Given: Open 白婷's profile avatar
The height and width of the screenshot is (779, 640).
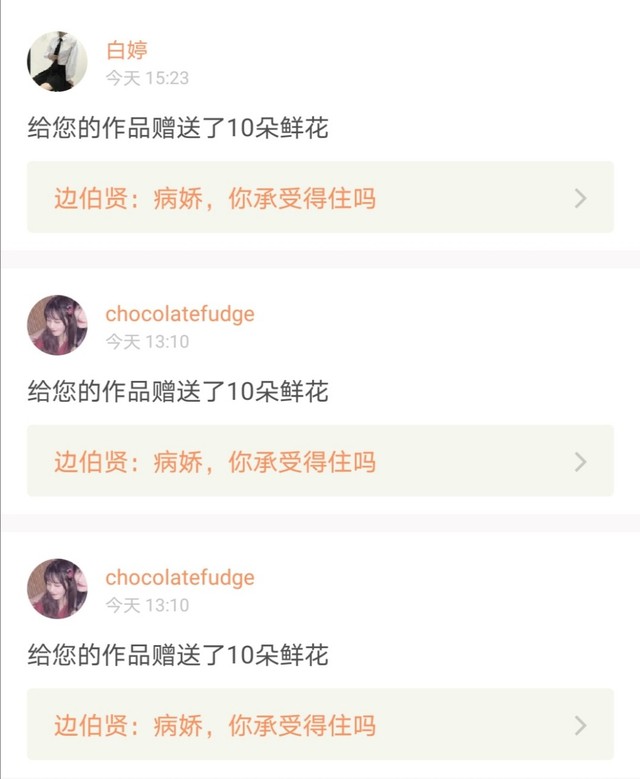Looking at the screenshot, I should pos(57,61).
